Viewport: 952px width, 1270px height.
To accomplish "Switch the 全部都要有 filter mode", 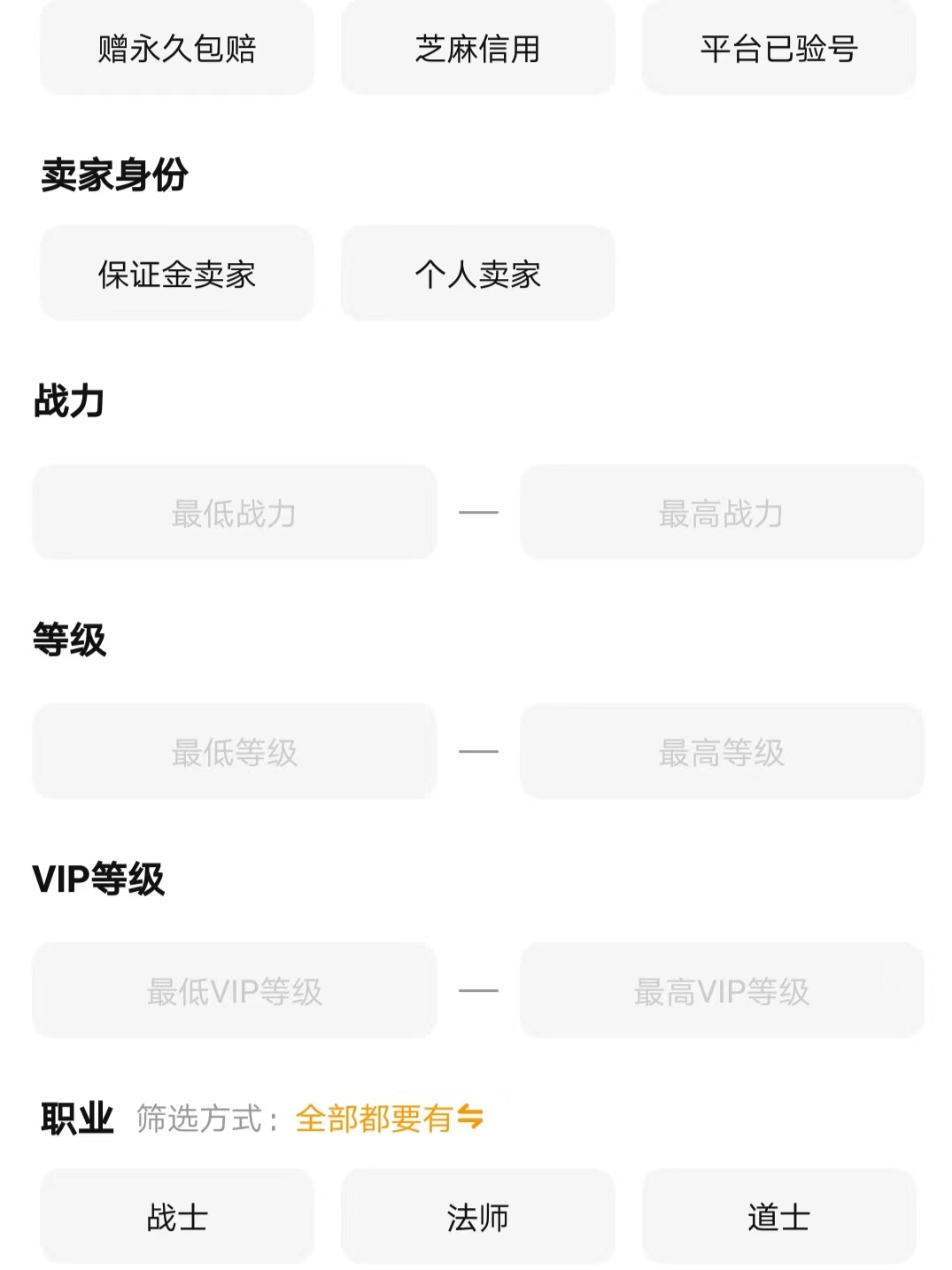I will (390, 1119).
